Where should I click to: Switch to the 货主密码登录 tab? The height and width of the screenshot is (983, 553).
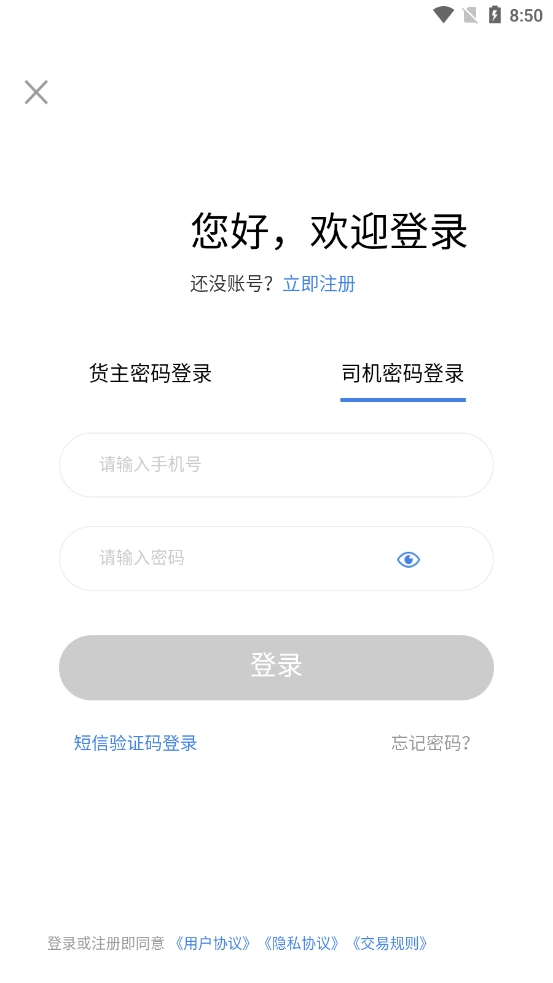point(150,373)
